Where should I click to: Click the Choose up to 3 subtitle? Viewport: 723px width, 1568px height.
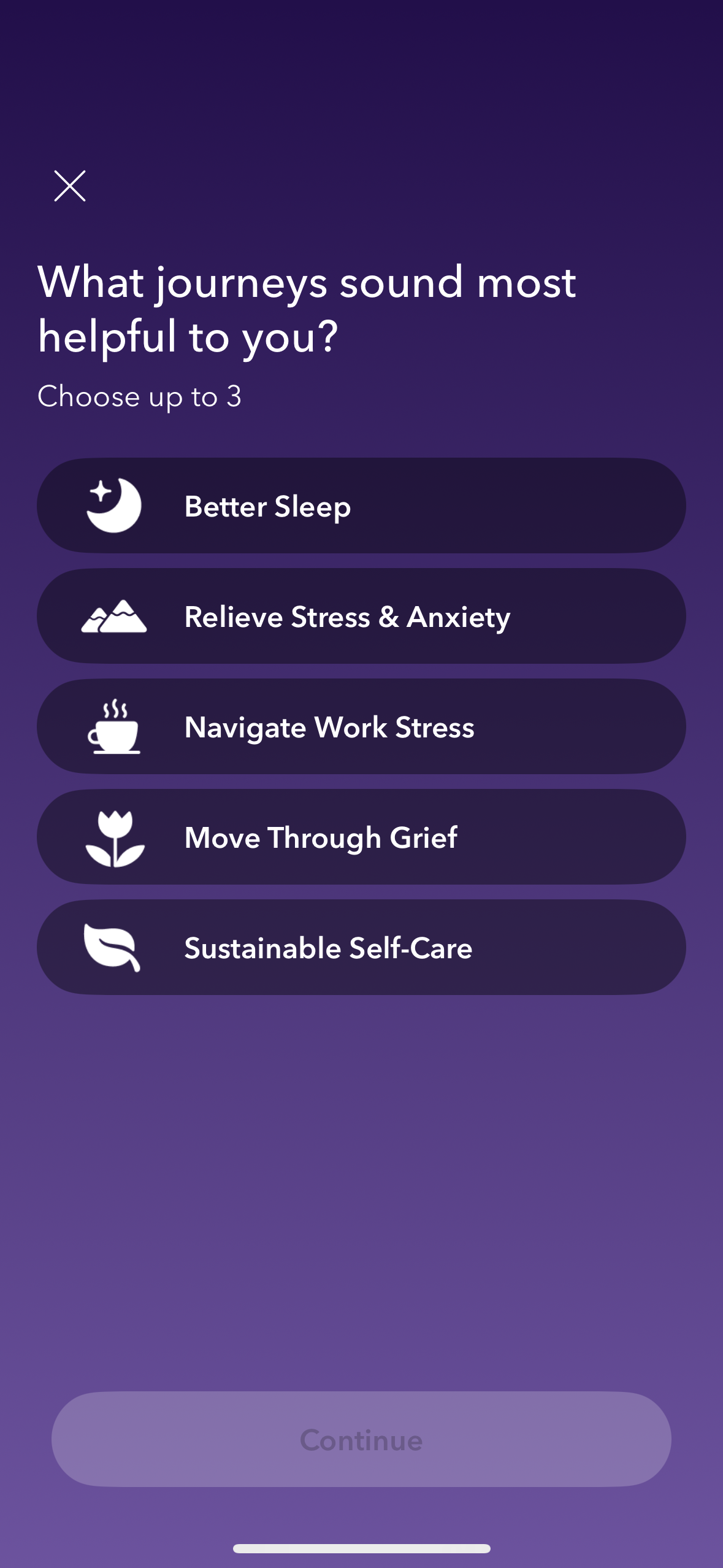(x=140, y=396)
